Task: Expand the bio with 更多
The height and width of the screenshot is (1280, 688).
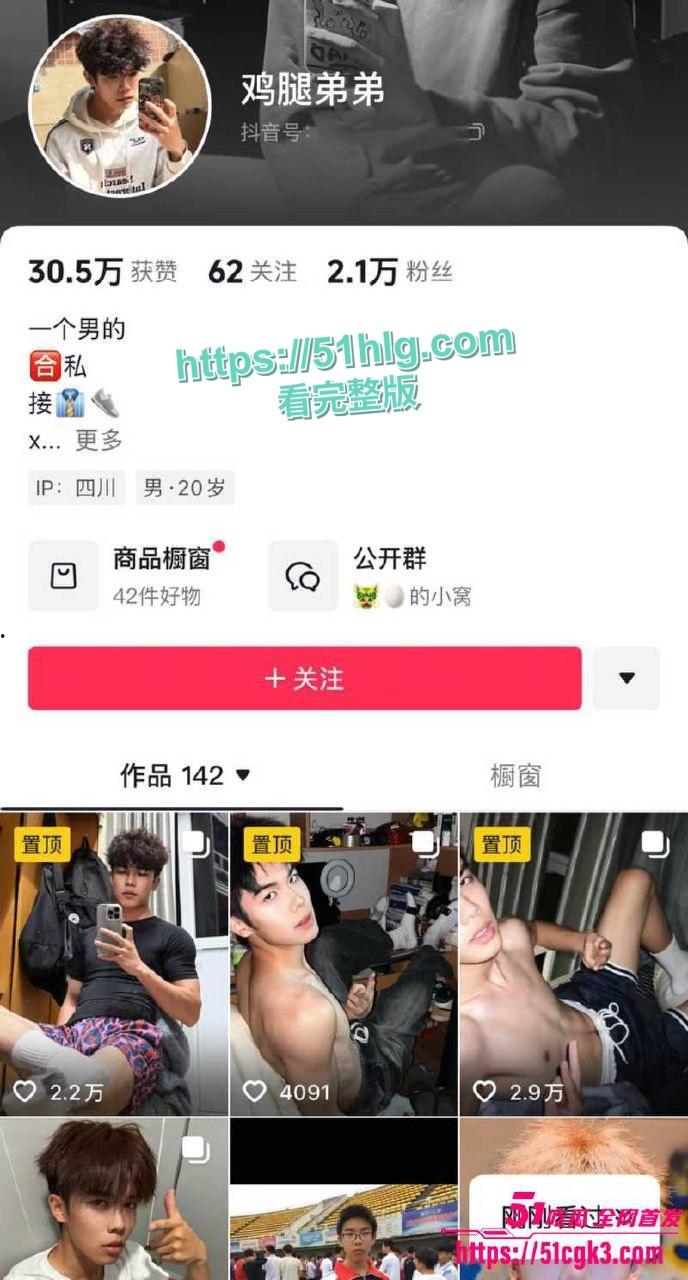Action: pyautogui.click(x=98, y=439)
